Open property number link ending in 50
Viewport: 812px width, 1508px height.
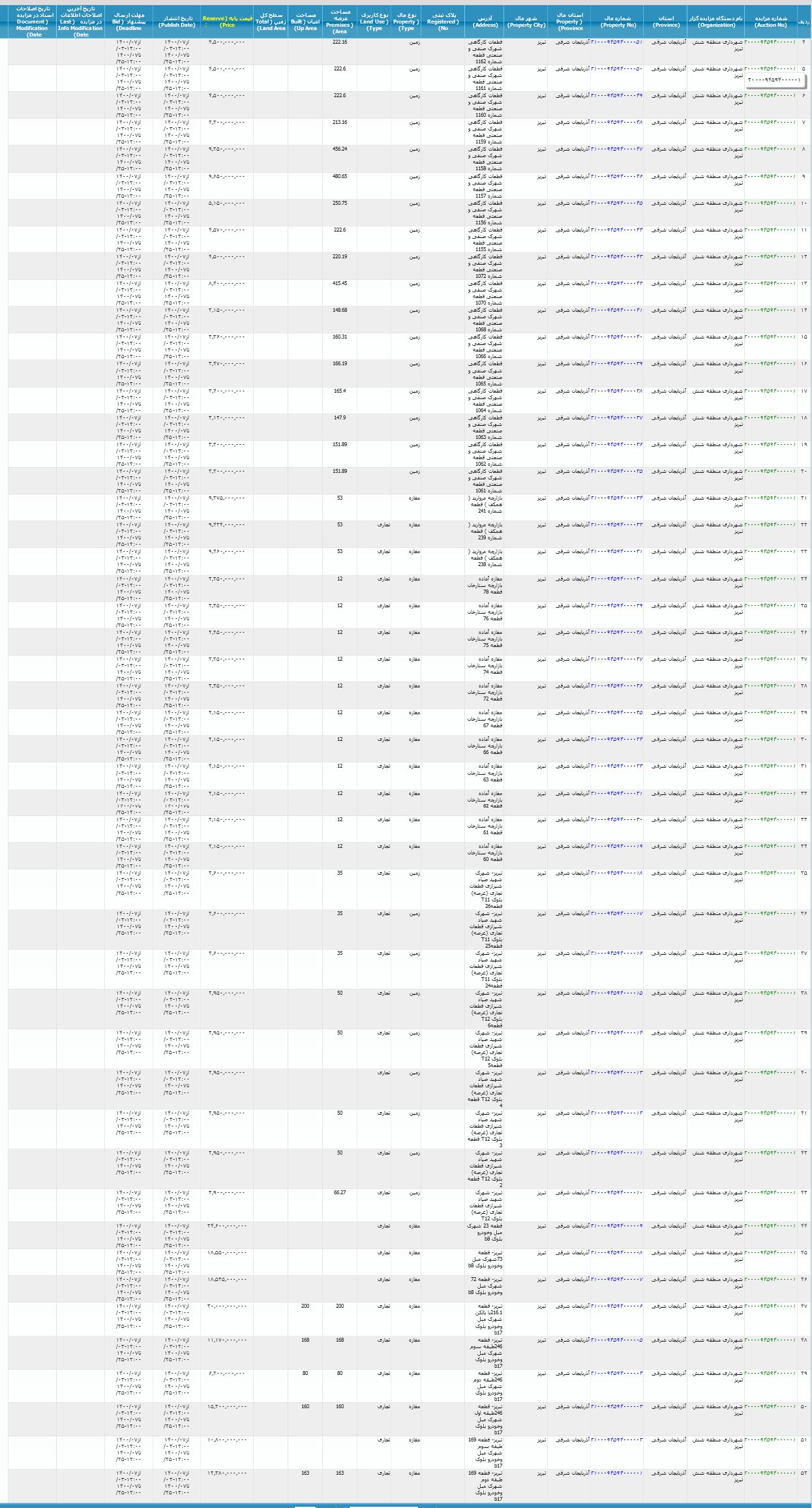(x=617, y=68)
